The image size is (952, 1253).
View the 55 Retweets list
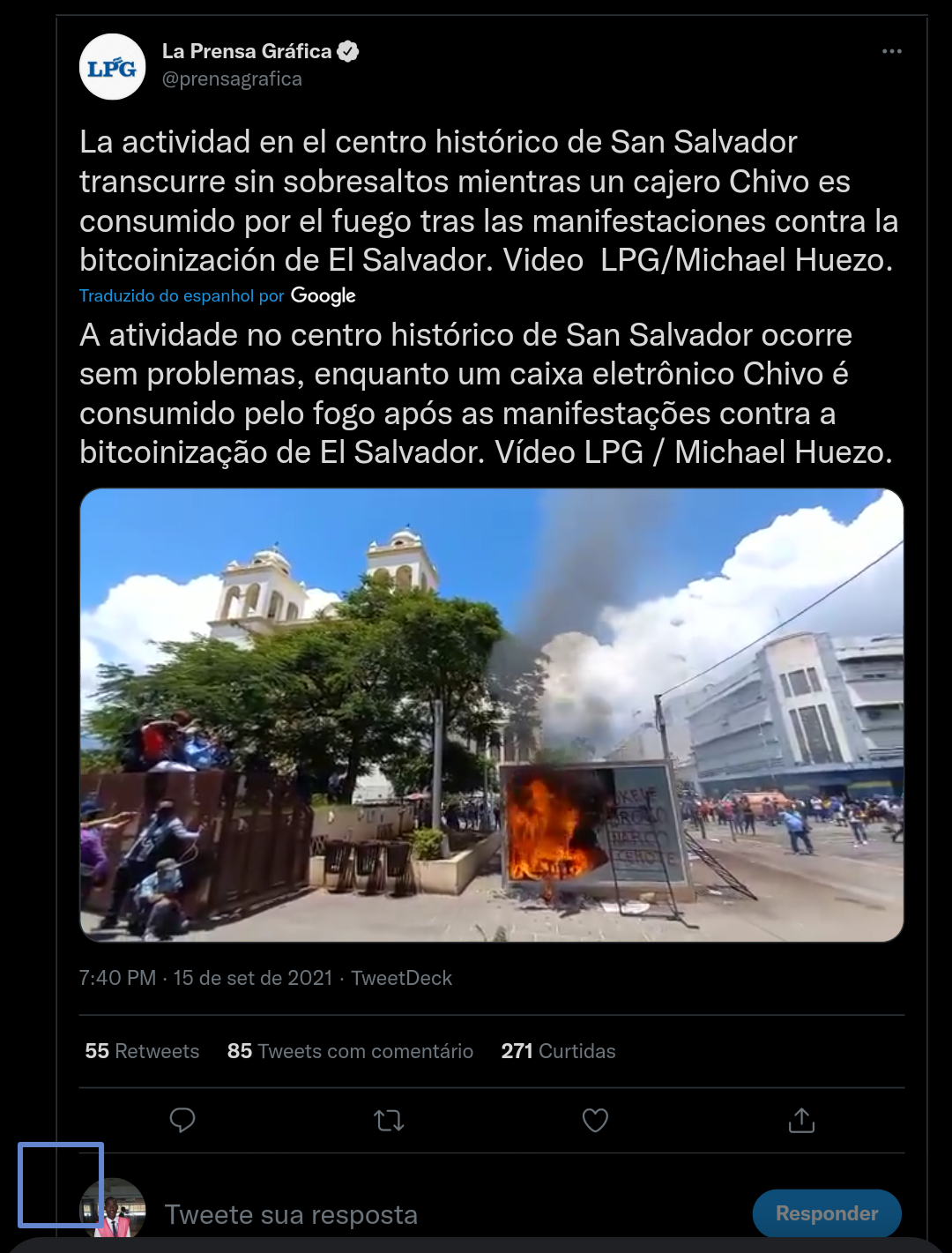(x=142, y=1051)
